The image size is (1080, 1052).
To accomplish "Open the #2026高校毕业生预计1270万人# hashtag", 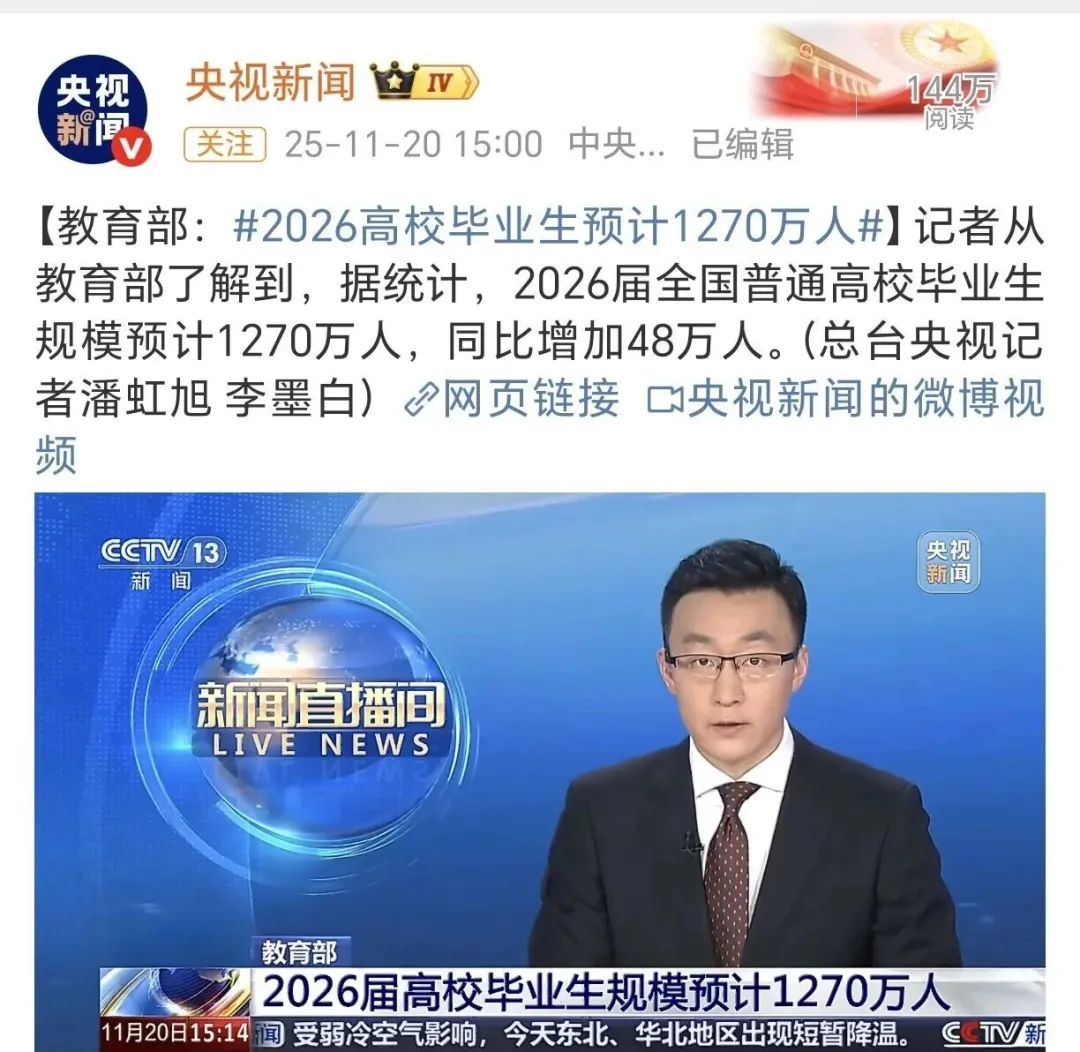I will point(559,228).
